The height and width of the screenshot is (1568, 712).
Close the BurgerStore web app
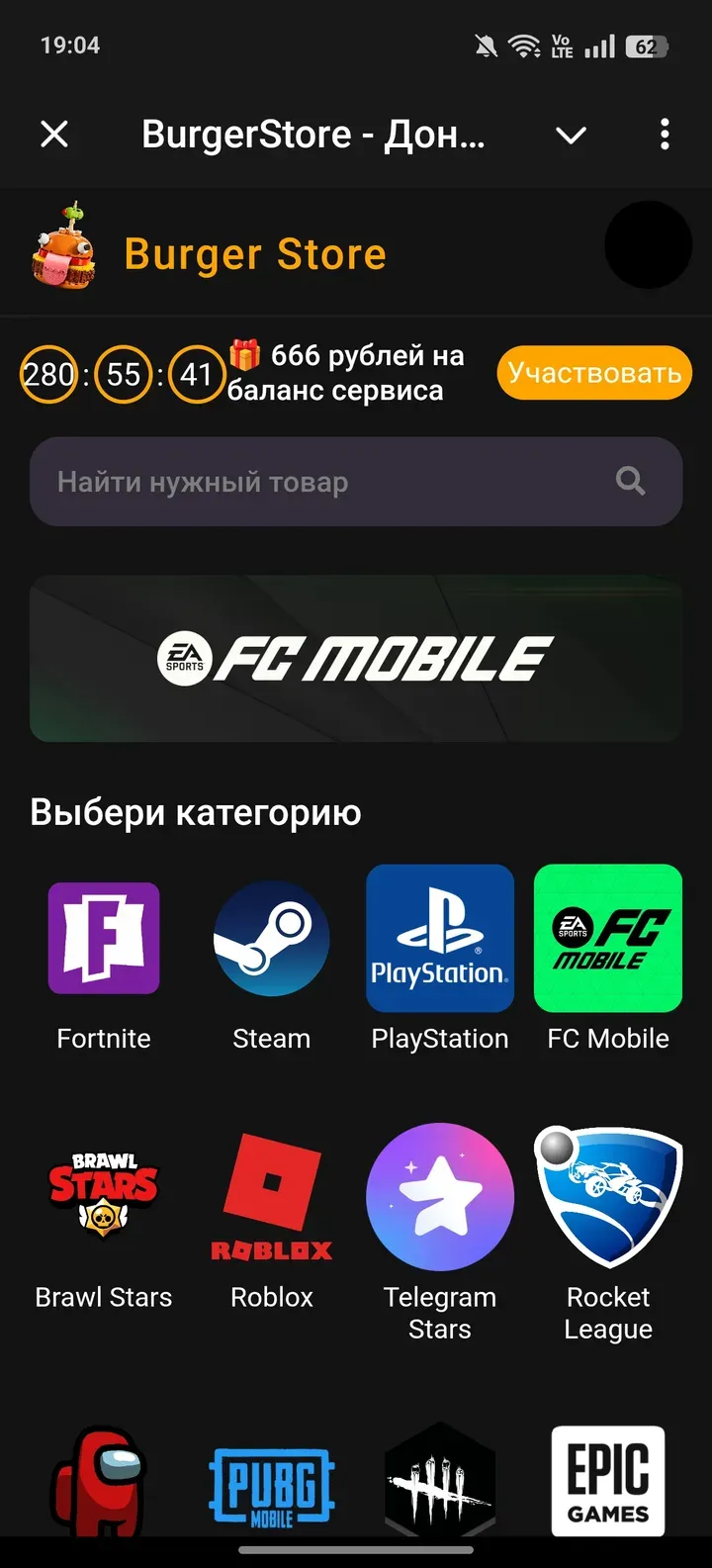coord(54,135)
